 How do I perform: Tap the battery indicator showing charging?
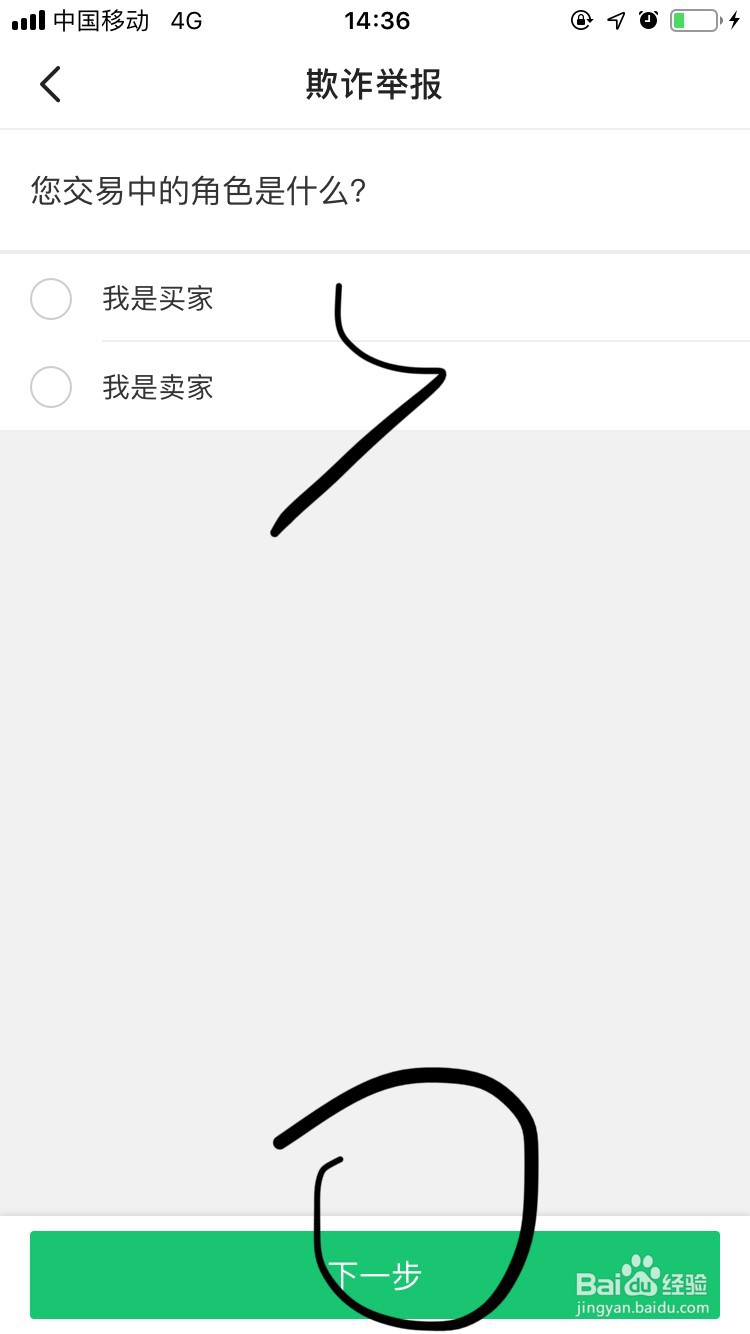click(696, 19)
